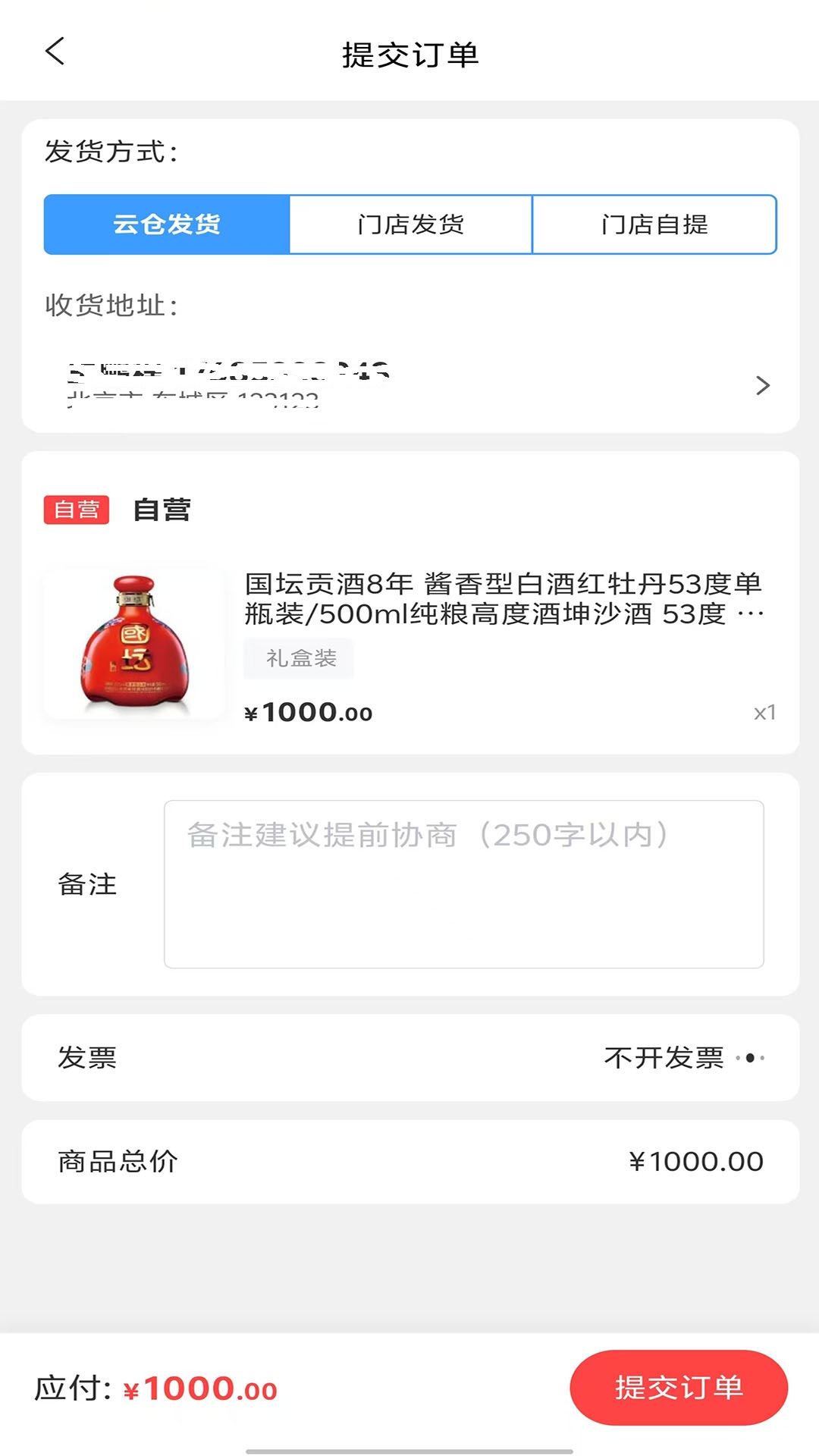Screen dimensions: 819x1456
Task: Switch to 门店发货 shipping method
Action: tap(412, 224)
